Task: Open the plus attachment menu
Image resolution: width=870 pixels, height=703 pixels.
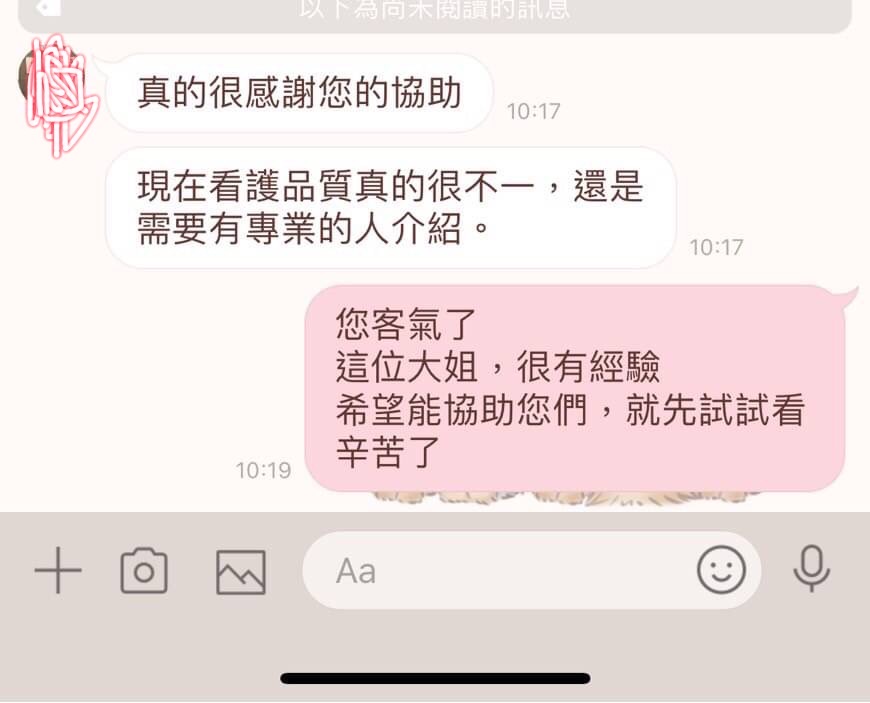Action: click(x=58, y=571)
